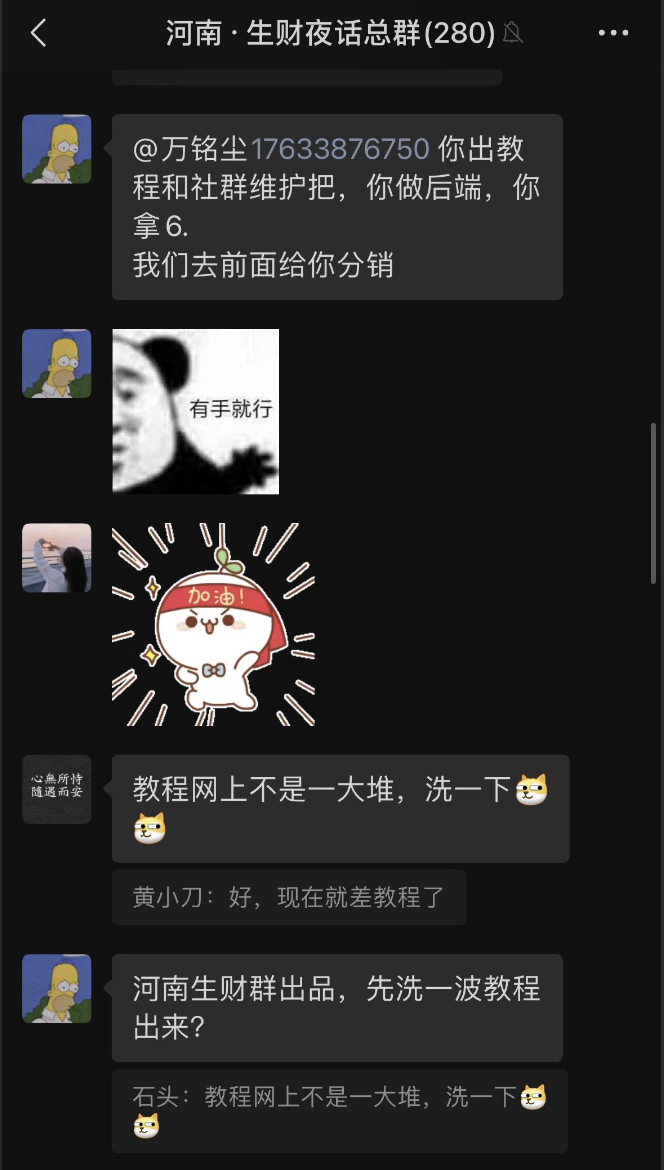Jump to the quoted 黄小刀 message
664x1170 pixels.
289,897
